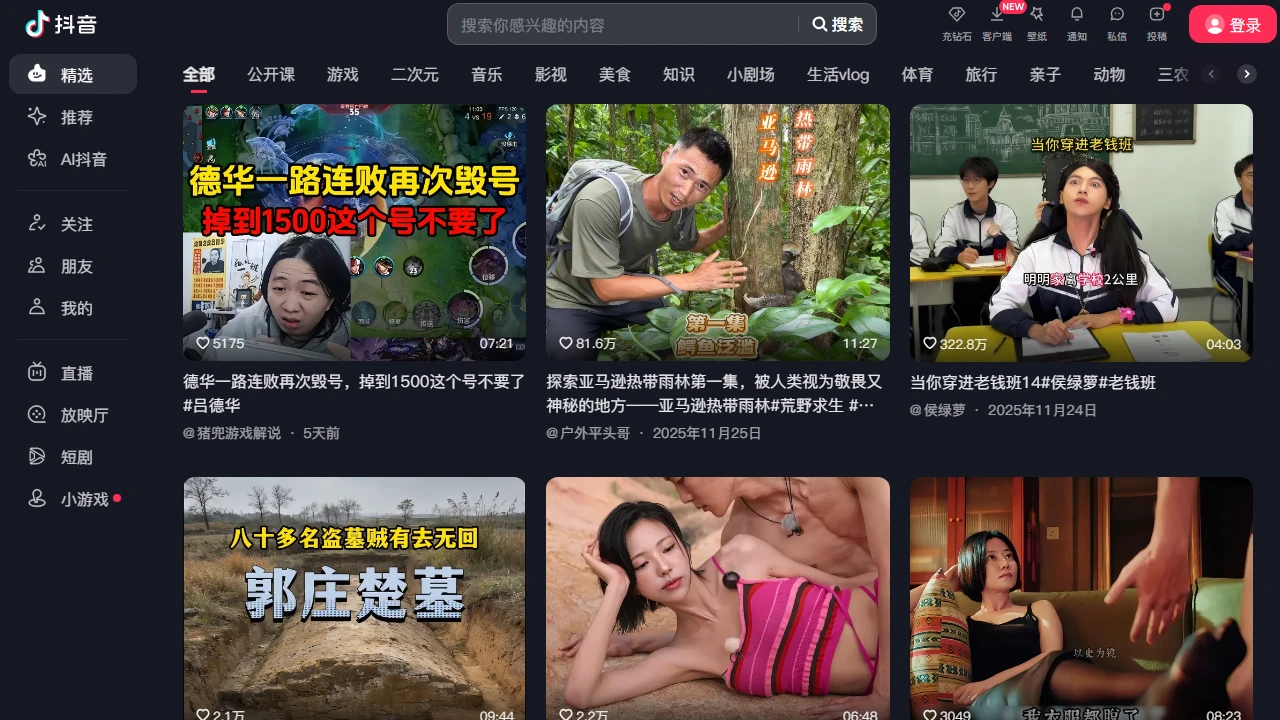This screenshot has width=1280, height=720.
Task: Open the 登录 login button
Action: point(1233,25)
